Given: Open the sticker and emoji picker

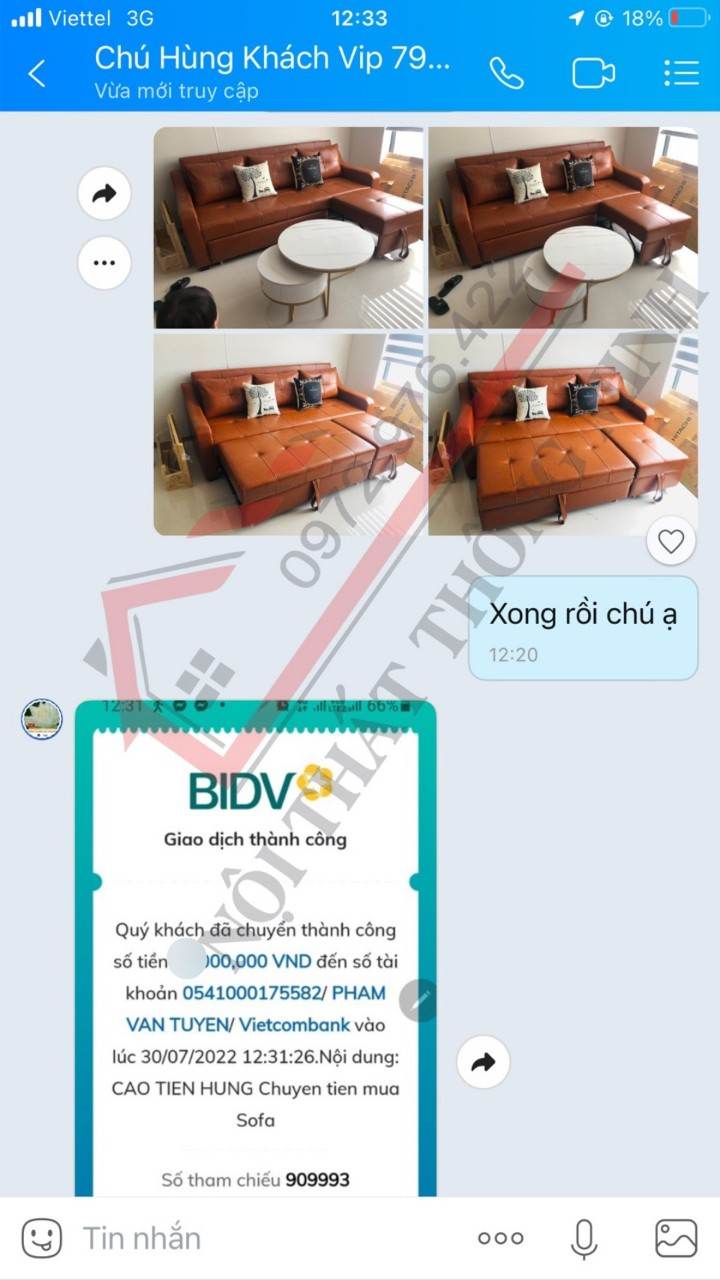Looking at the screenshot, I should (x=41, y=1238).
